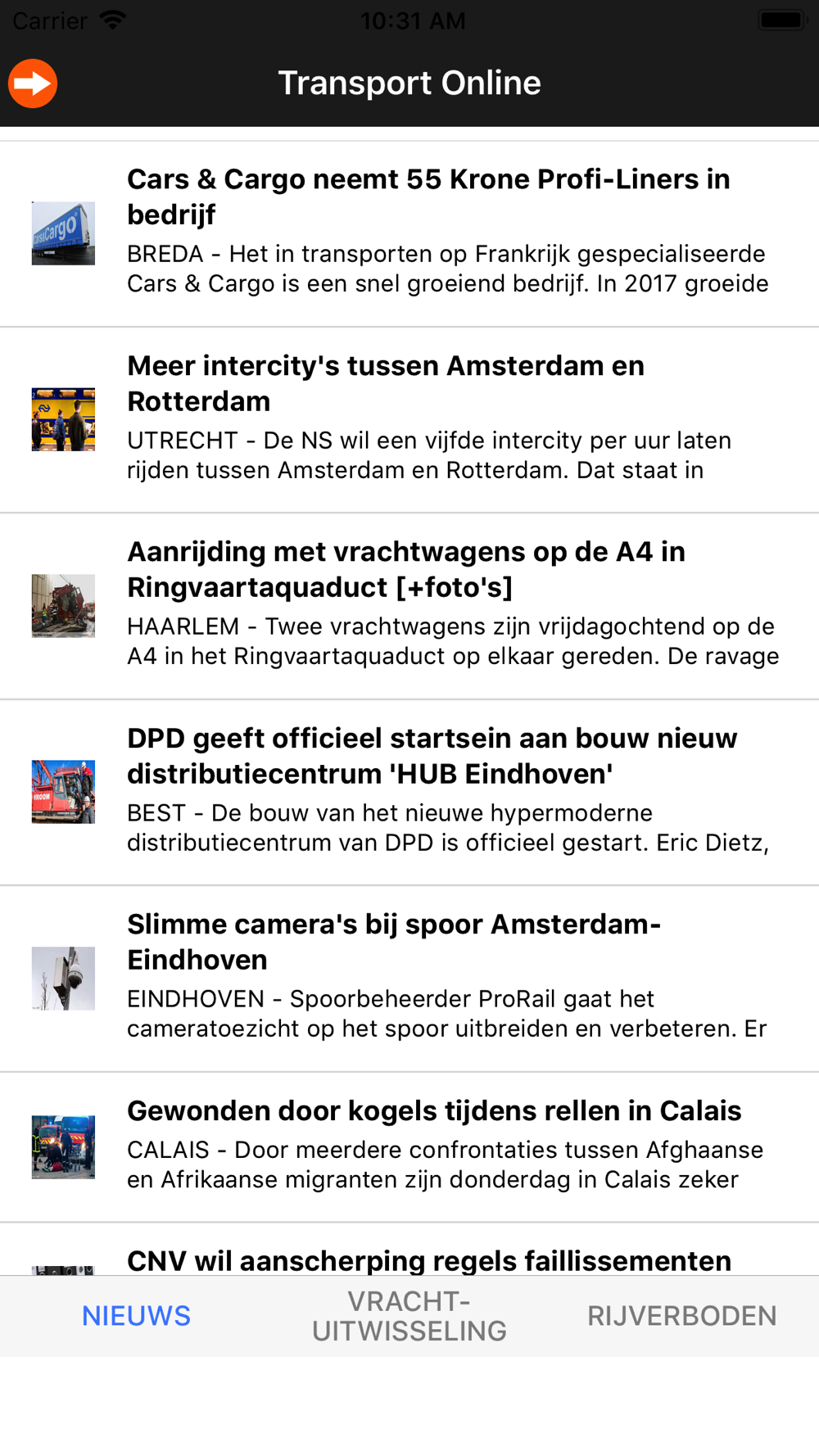This screenshot has height=1456, width=819.
Task: Tap the orange arrow icon in header
Action: (33, 84)
